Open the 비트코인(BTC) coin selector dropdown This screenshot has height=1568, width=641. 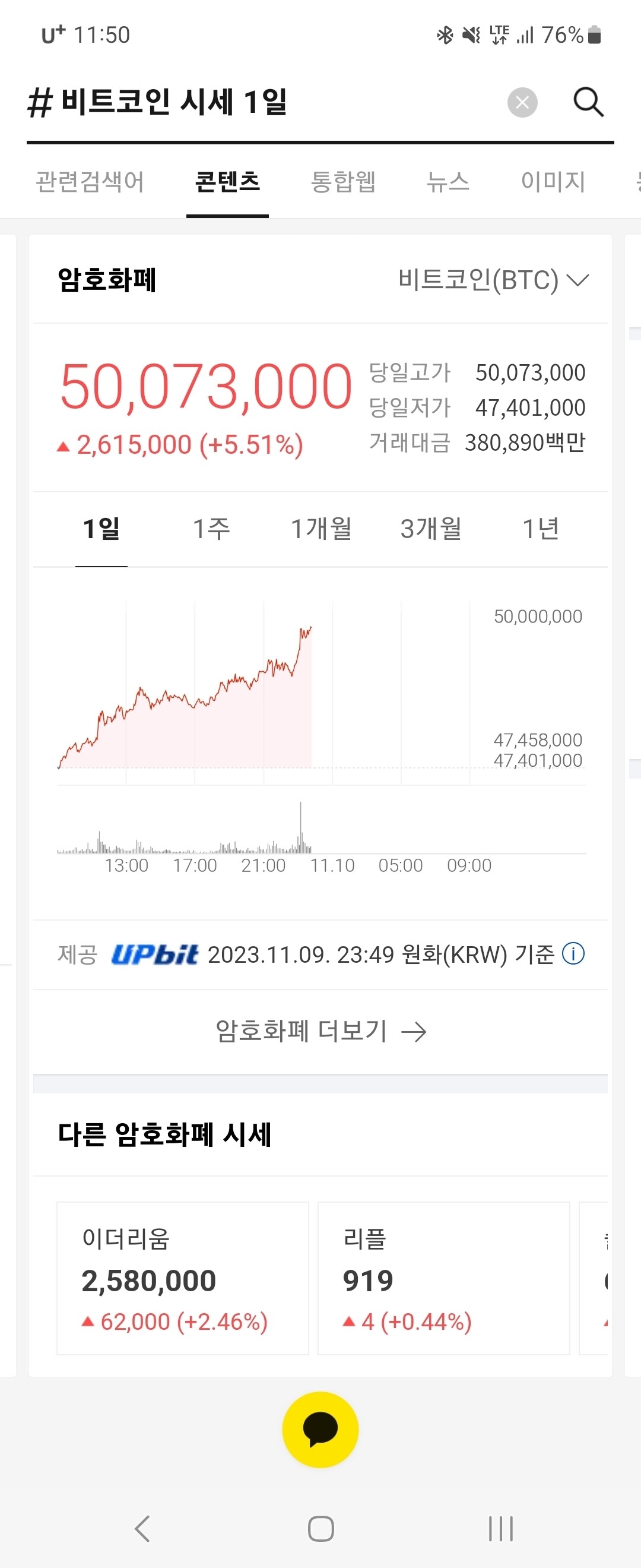pyautogui.click(x=494, y=279)
